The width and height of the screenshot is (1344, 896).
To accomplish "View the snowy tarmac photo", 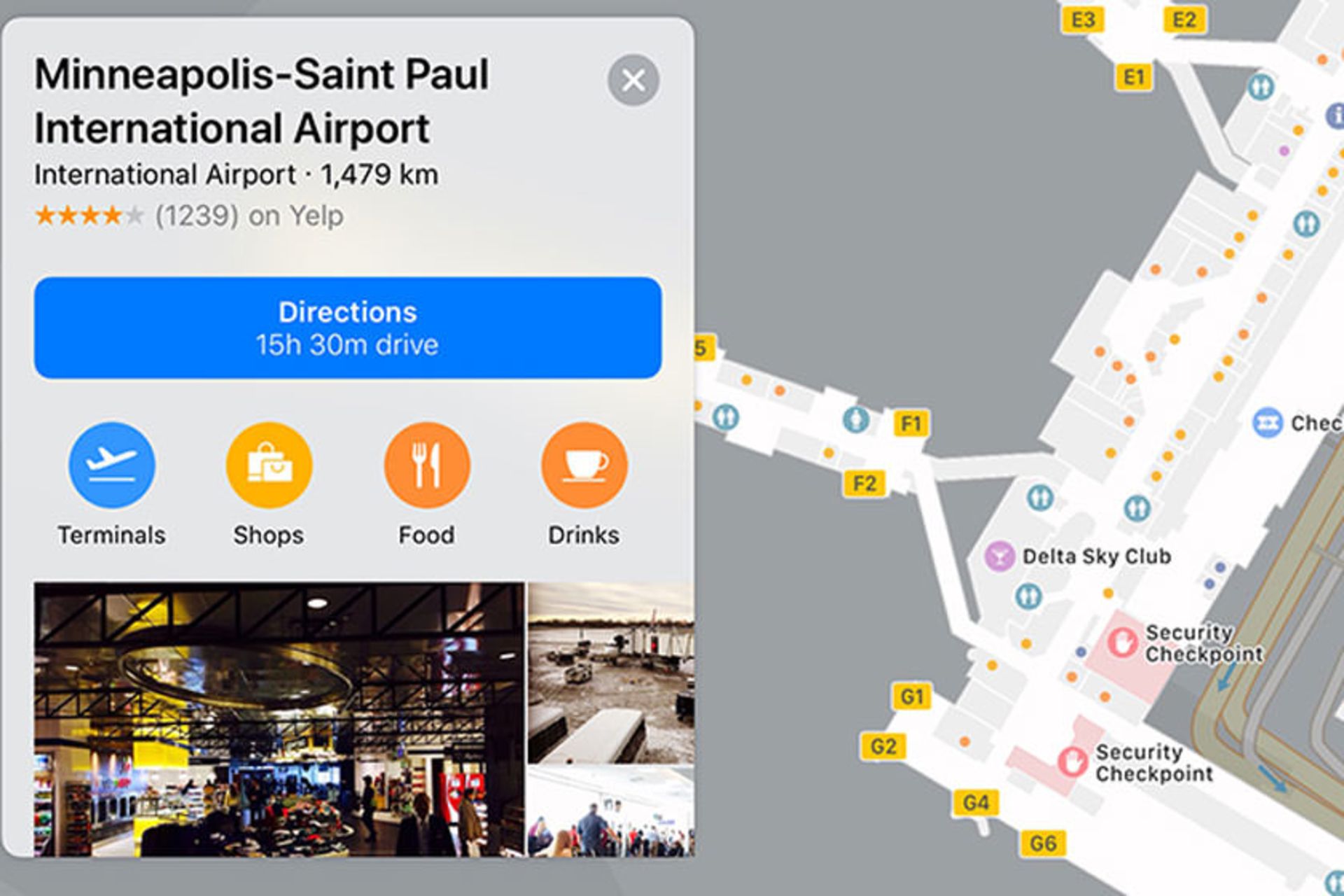I will point(610,672).
